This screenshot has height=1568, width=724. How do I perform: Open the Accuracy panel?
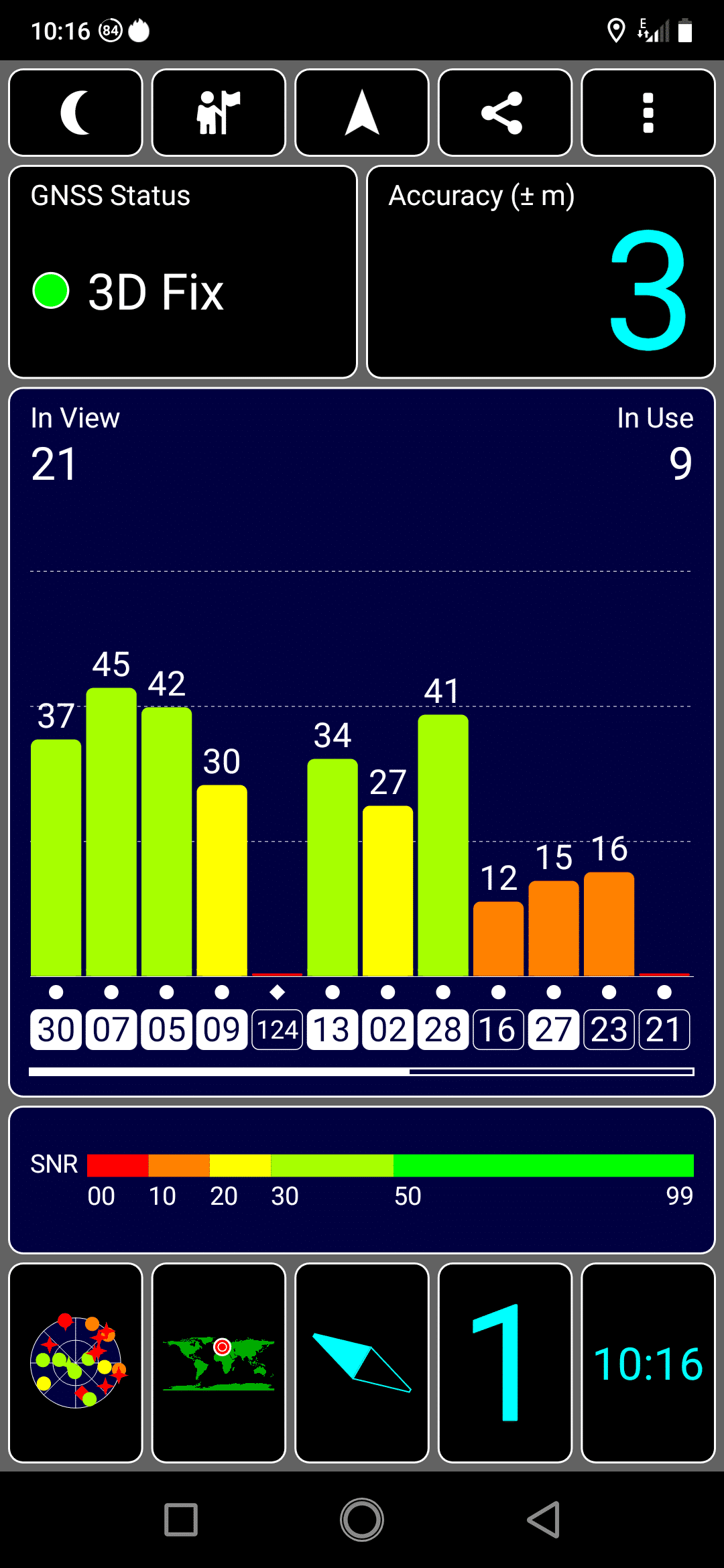point(541,272)
